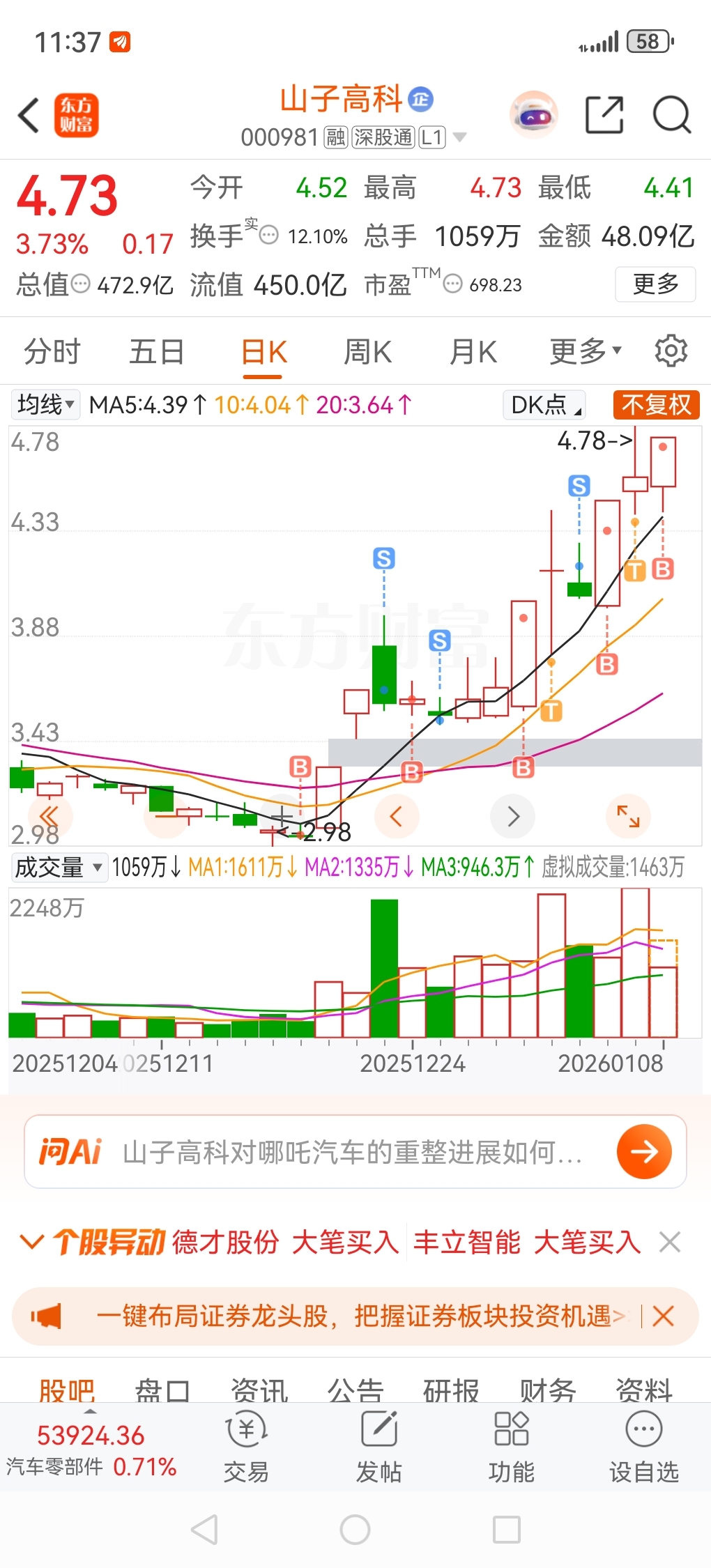Open the 成交量 indicator dropdown
711x1568 pixels.
click(59, 868)
